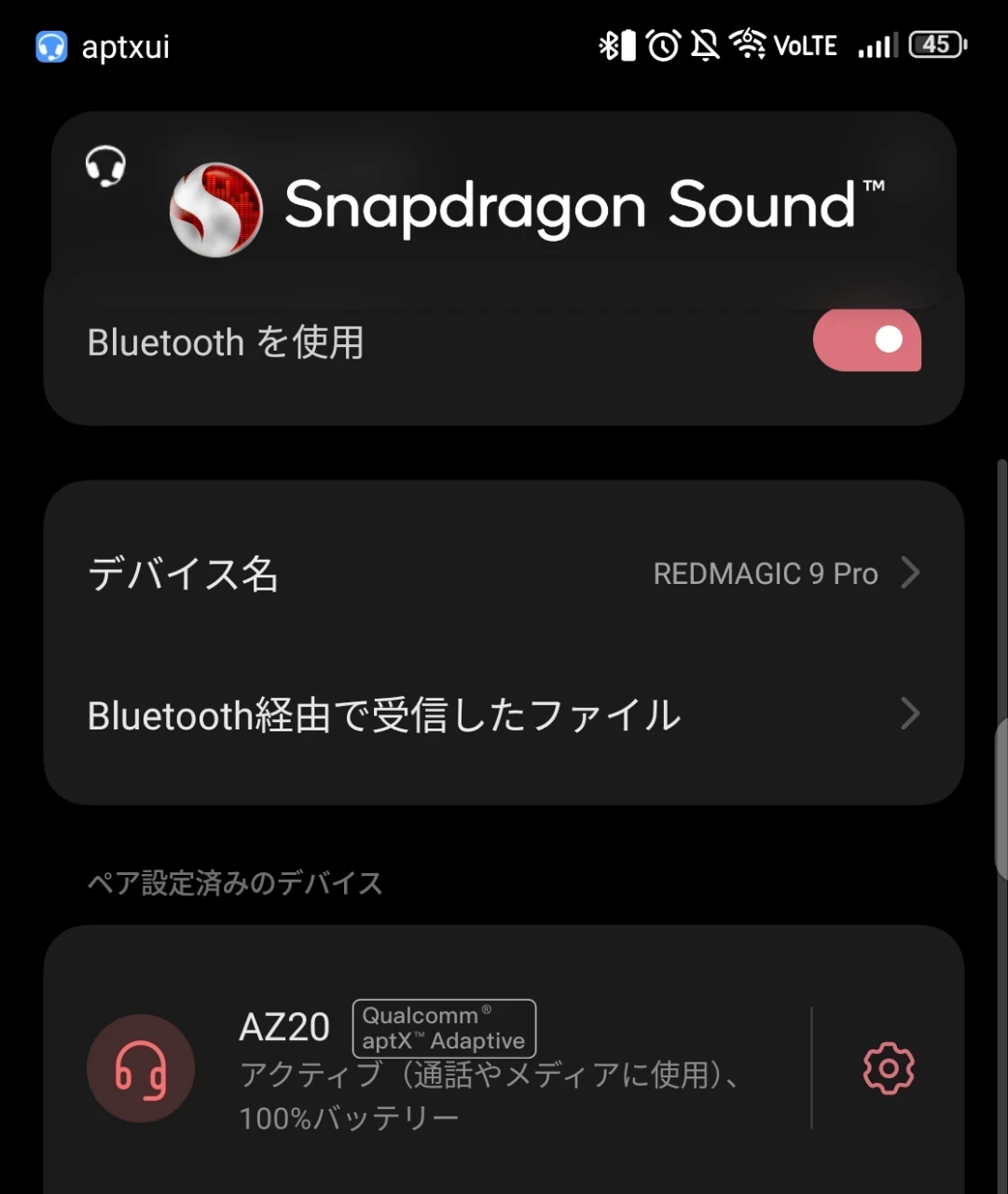
Task: Open settings gear for AZ20
Action: coord(888,1068)
